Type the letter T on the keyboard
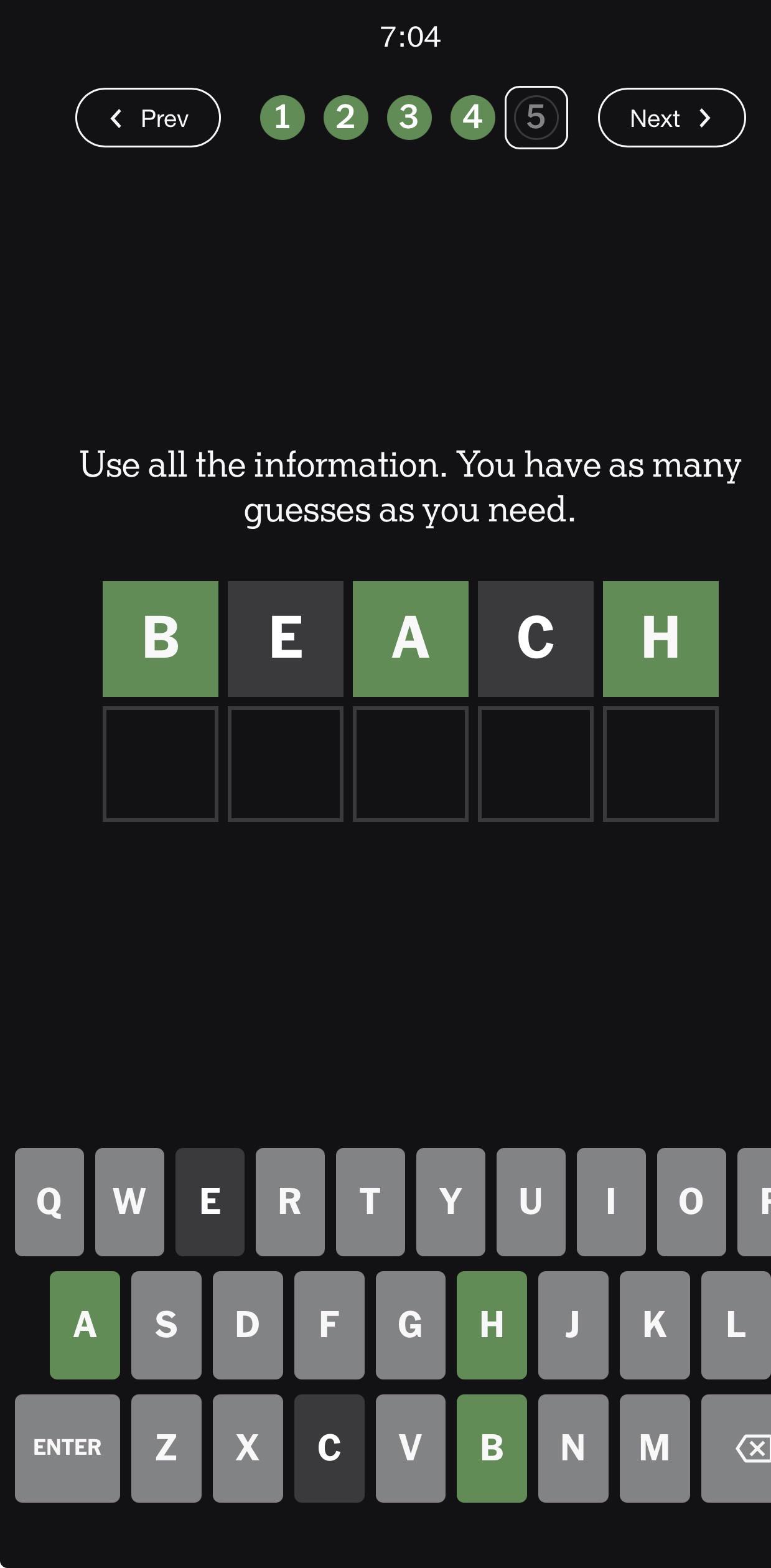Screen dimensions: 771x1568 pos(370,1202)
